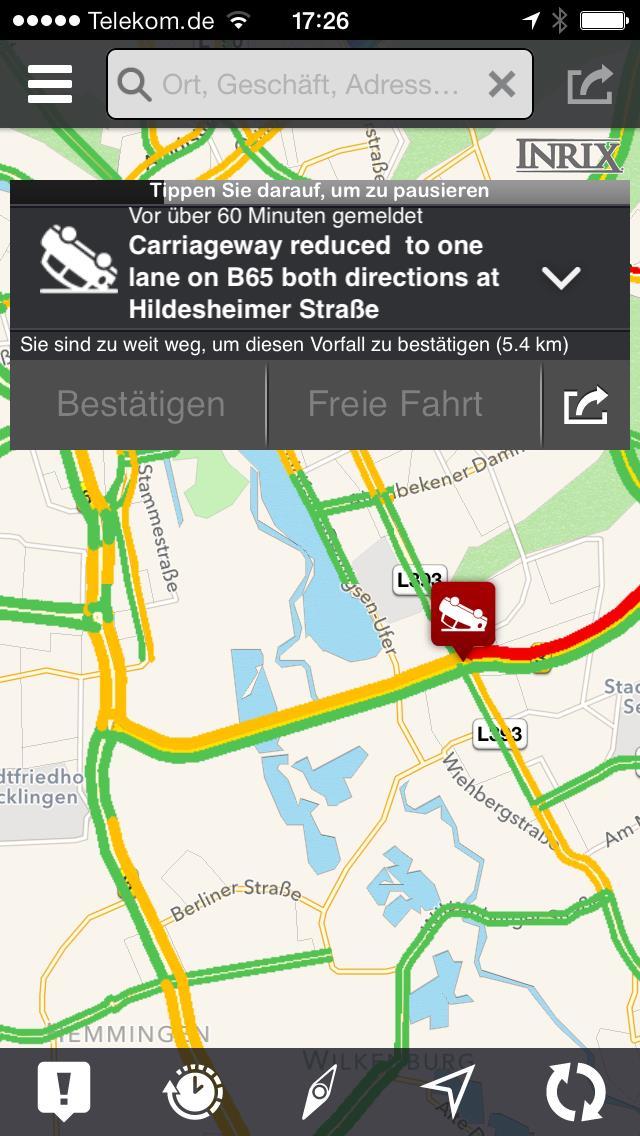Tap the Bestätigen button
The width and height of the screenshot is (640, 1136).
140,404
